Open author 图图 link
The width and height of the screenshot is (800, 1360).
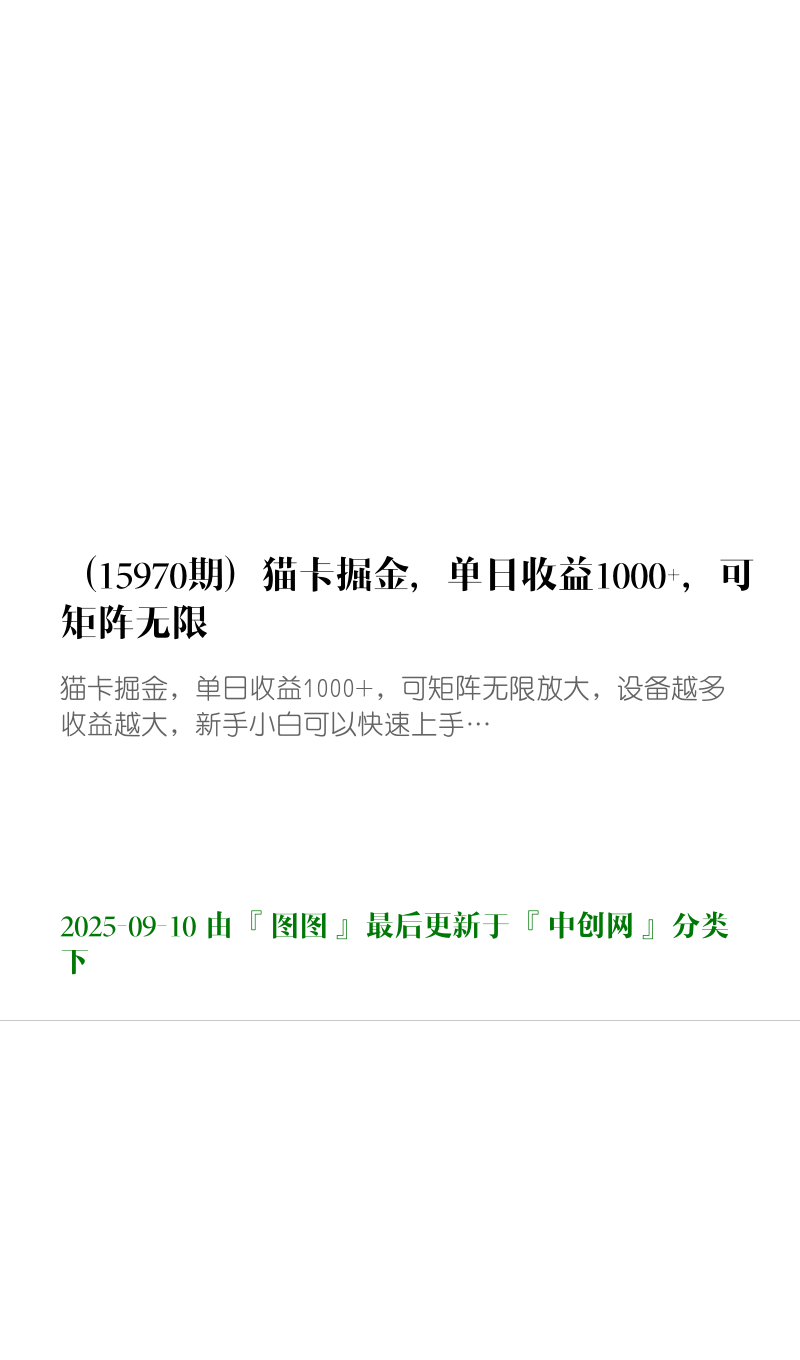point(299,926)
